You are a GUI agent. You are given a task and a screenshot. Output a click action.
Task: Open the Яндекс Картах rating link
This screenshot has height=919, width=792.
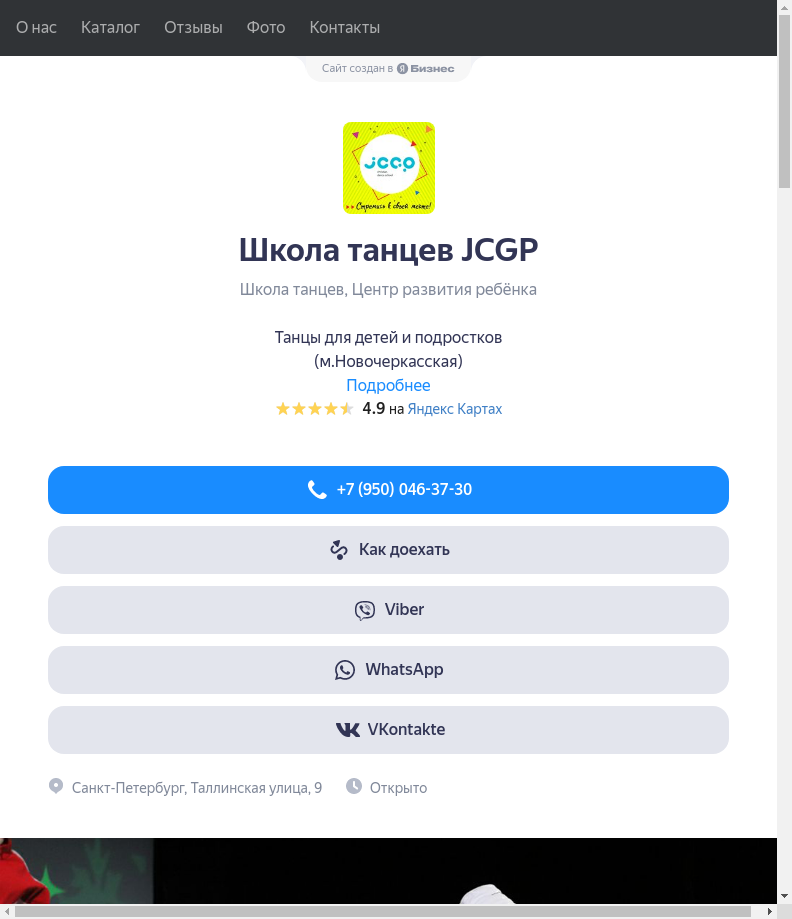[455, 409]
